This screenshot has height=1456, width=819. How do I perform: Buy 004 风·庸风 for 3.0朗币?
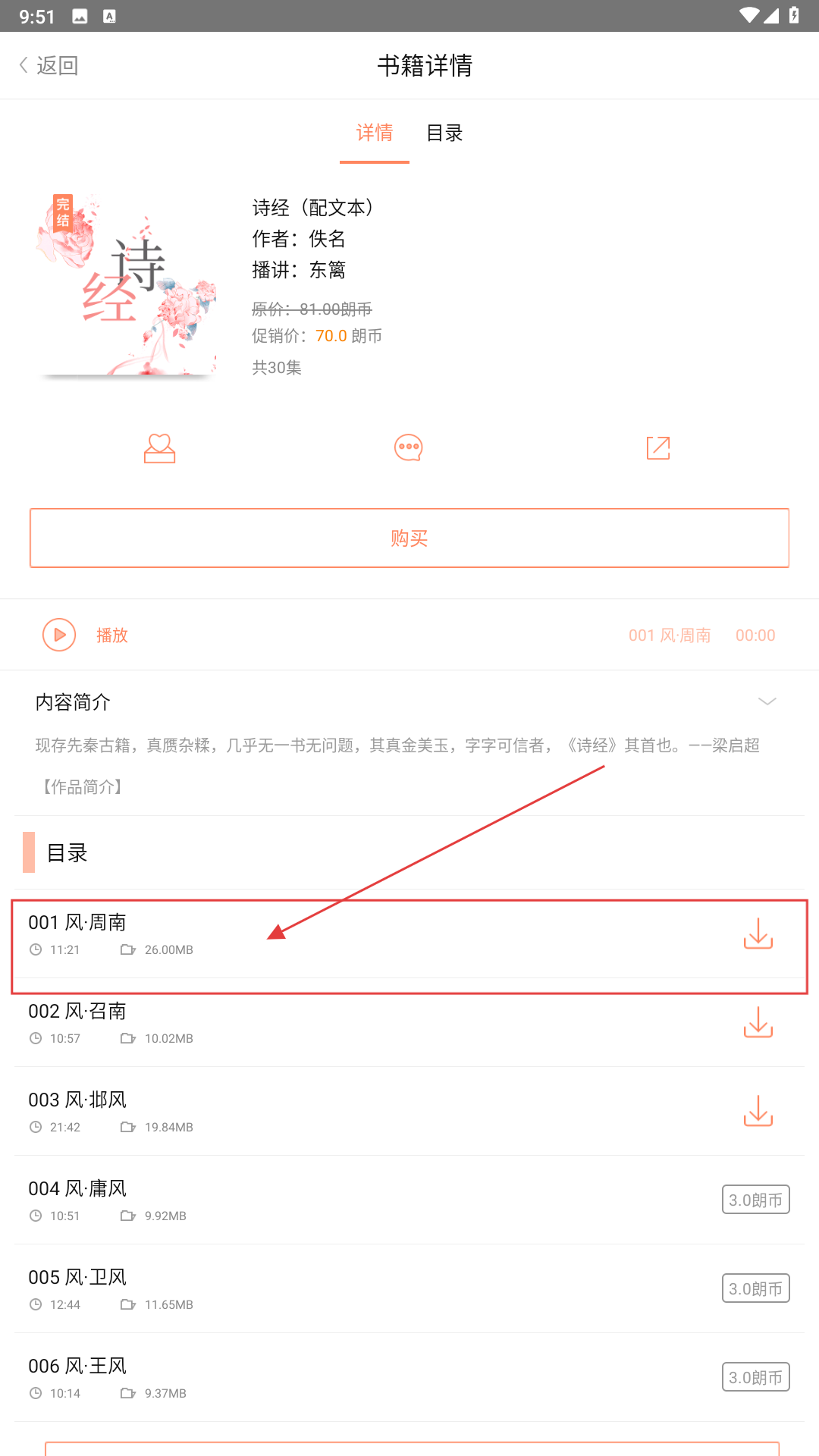[x=755, y=1200]
